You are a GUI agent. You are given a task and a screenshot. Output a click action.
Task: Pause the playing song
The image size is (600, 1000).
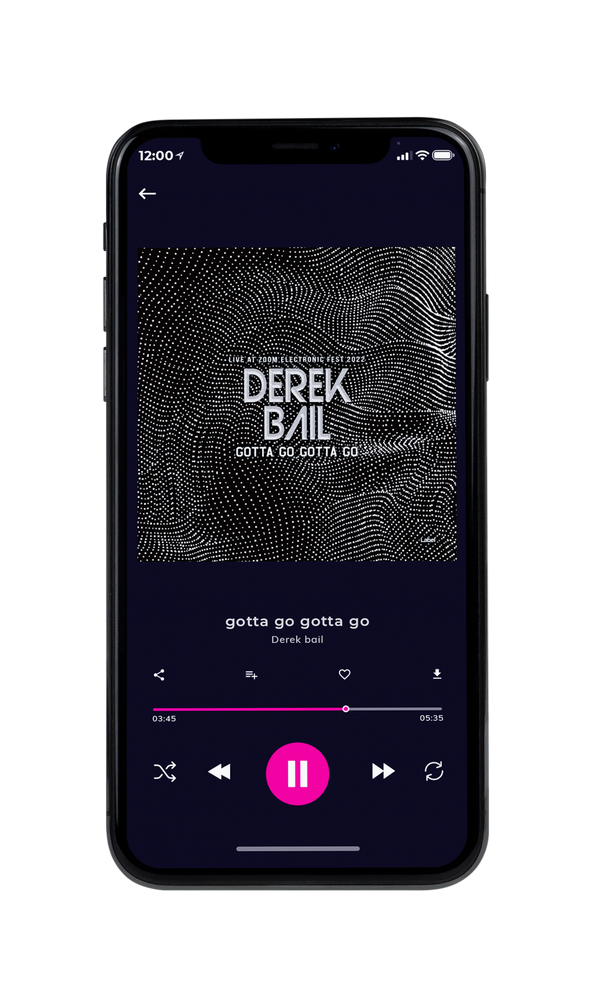(x=297, y=774)
